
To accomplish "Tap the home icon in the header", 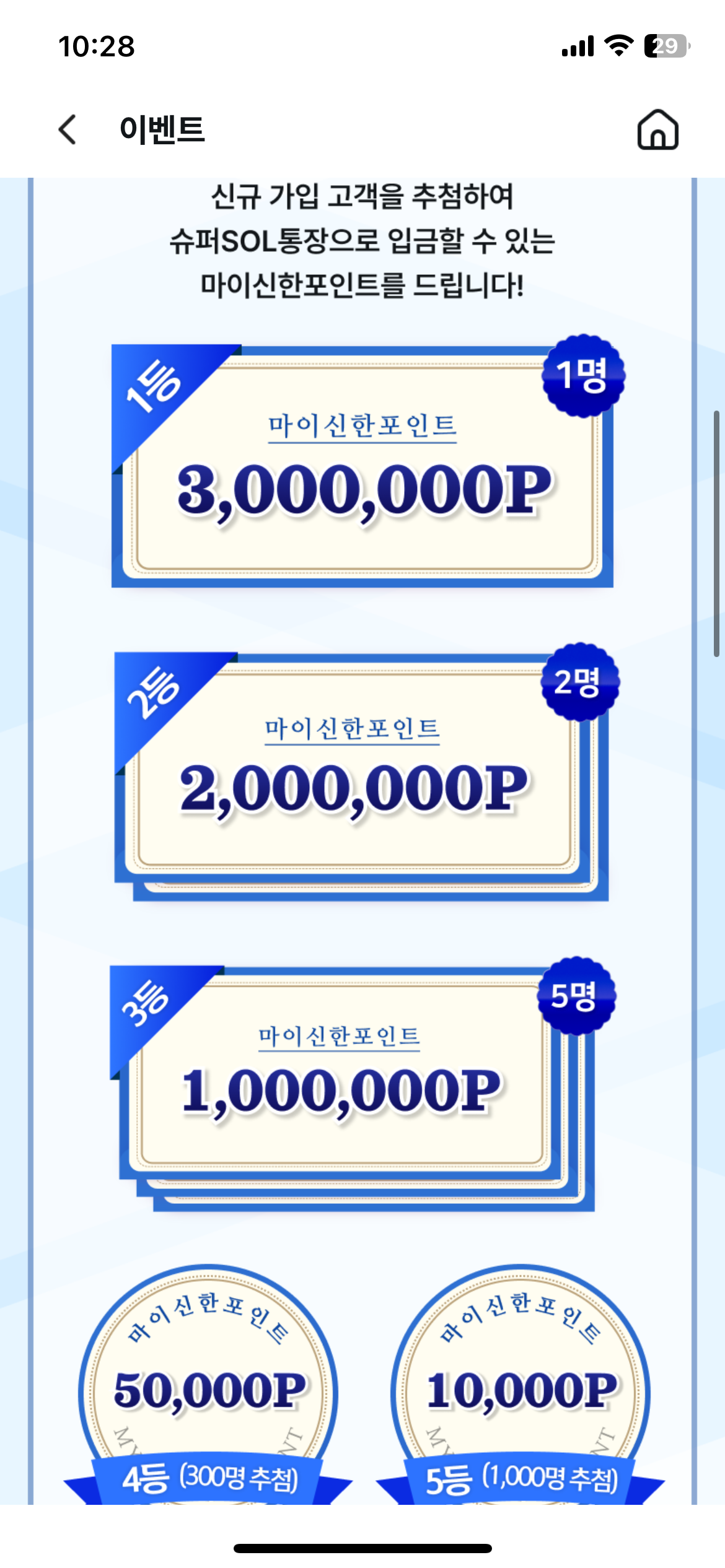I will click(658, 130).
